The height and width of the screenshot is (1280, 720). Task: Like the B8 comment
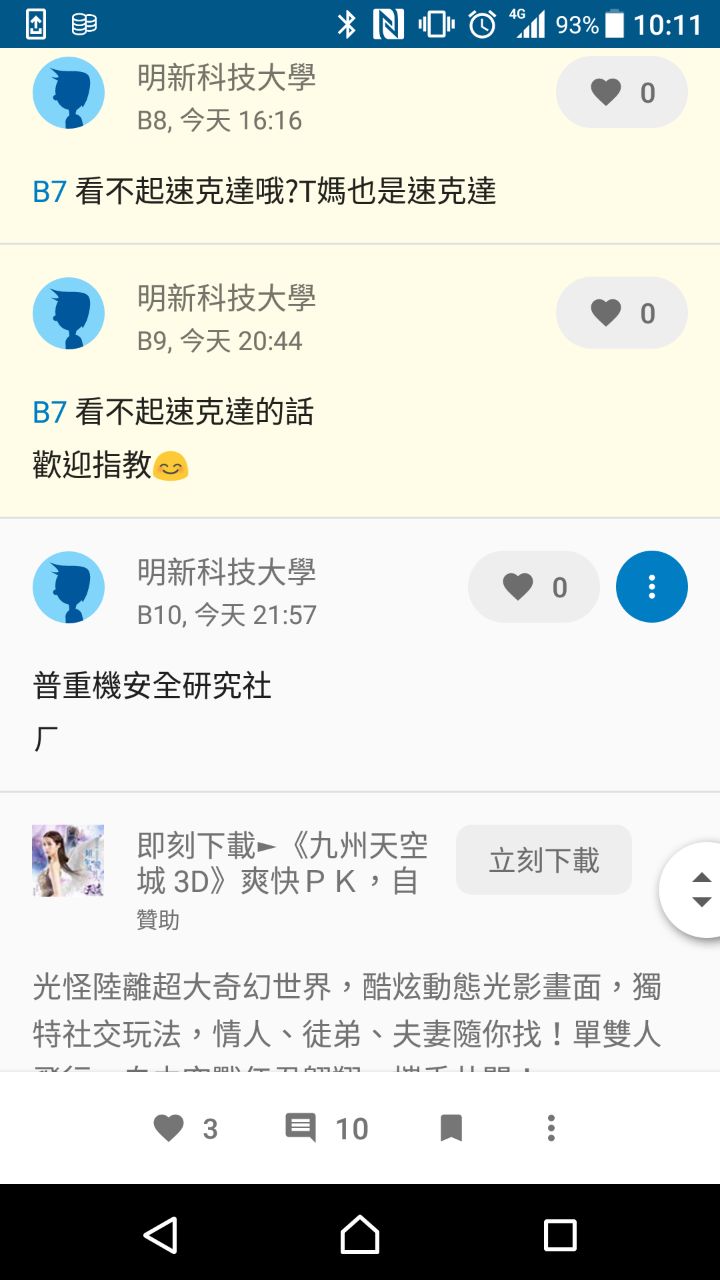point(621,93)
